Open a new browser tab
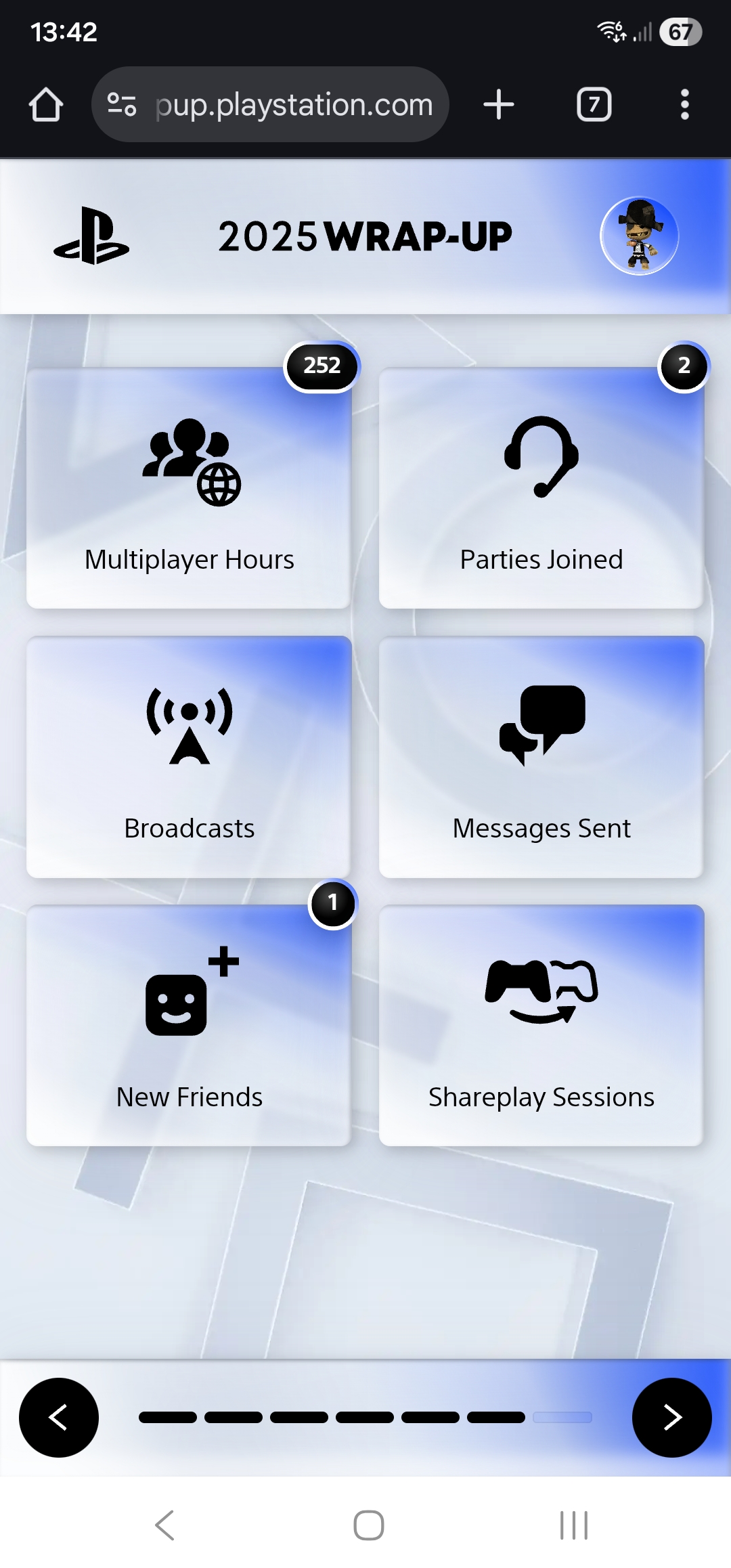This screenshot has width=731, height=1568. [x=499, y=105]
